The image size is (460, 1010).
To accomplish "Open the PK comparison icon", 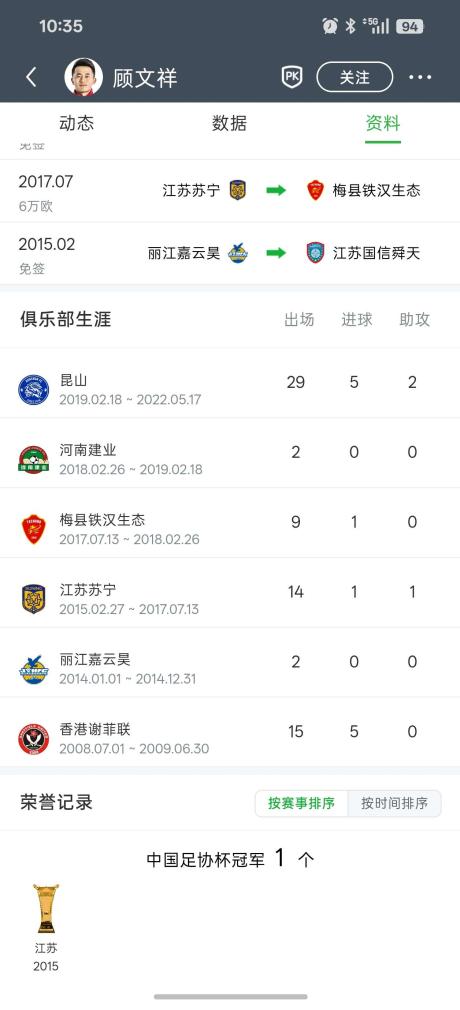I will click(x=292, y=77).
